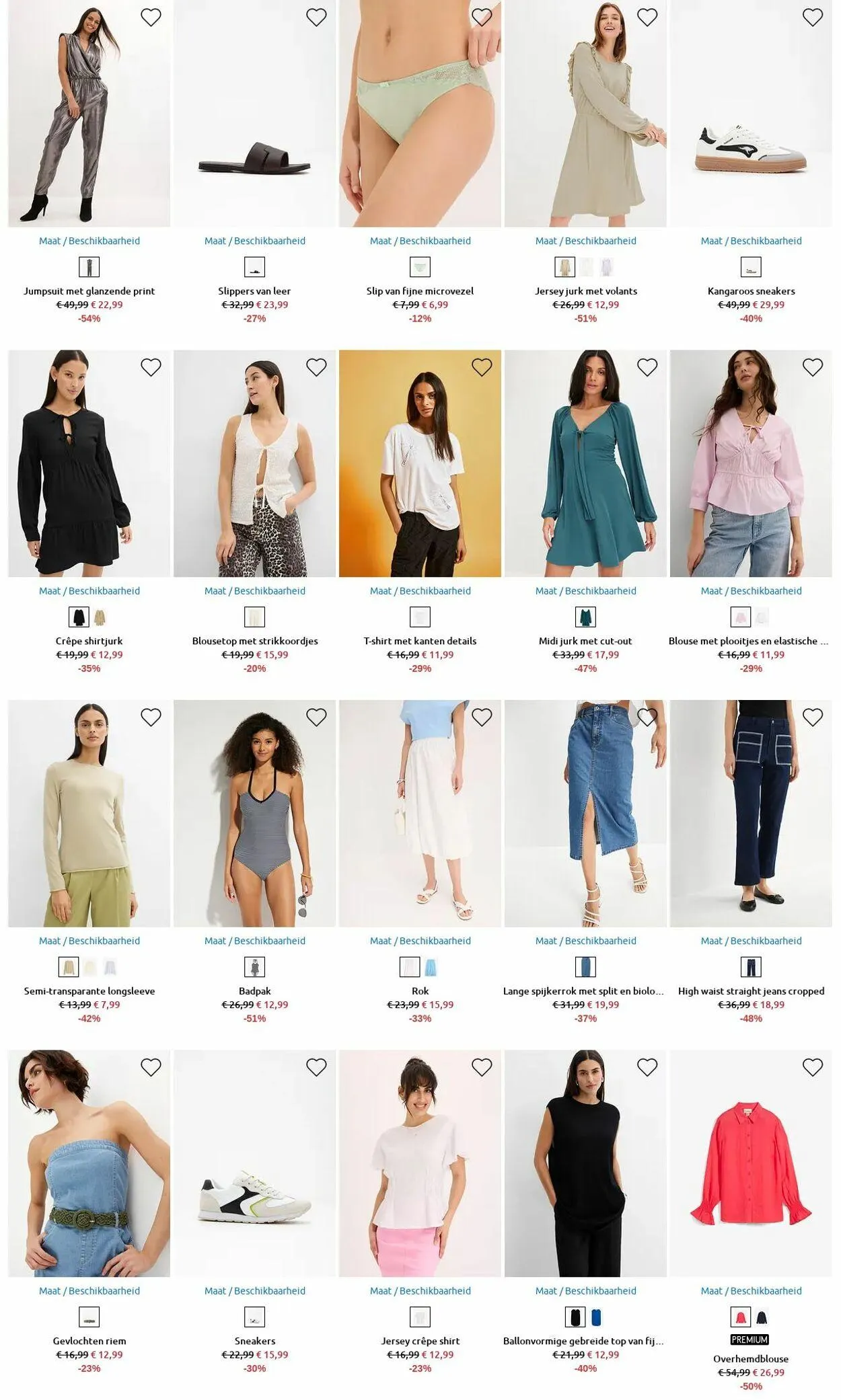Pick blue swatch for Ballonvormige gebreide top
Viewport: 841px width, 1400px height.
(596, 1317)
